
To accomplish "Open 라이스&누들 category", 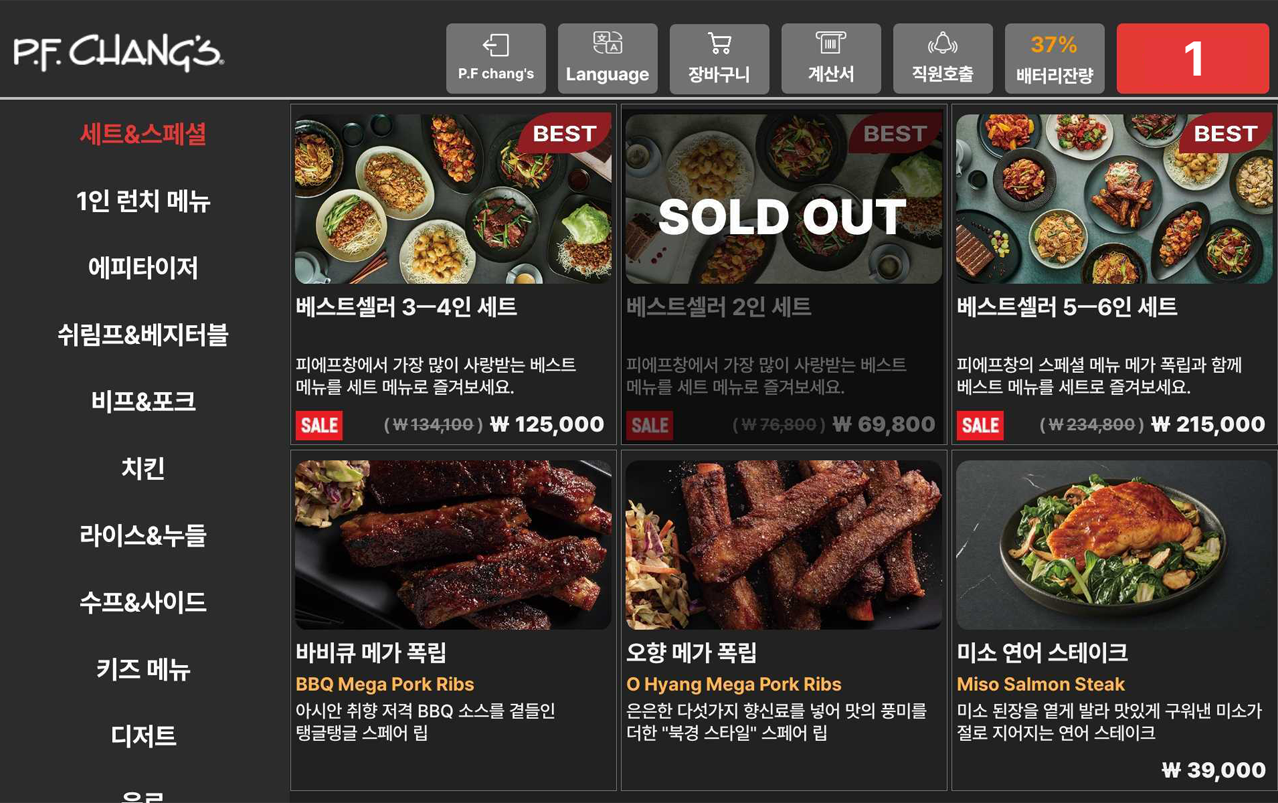I will [x=143, y=535].
